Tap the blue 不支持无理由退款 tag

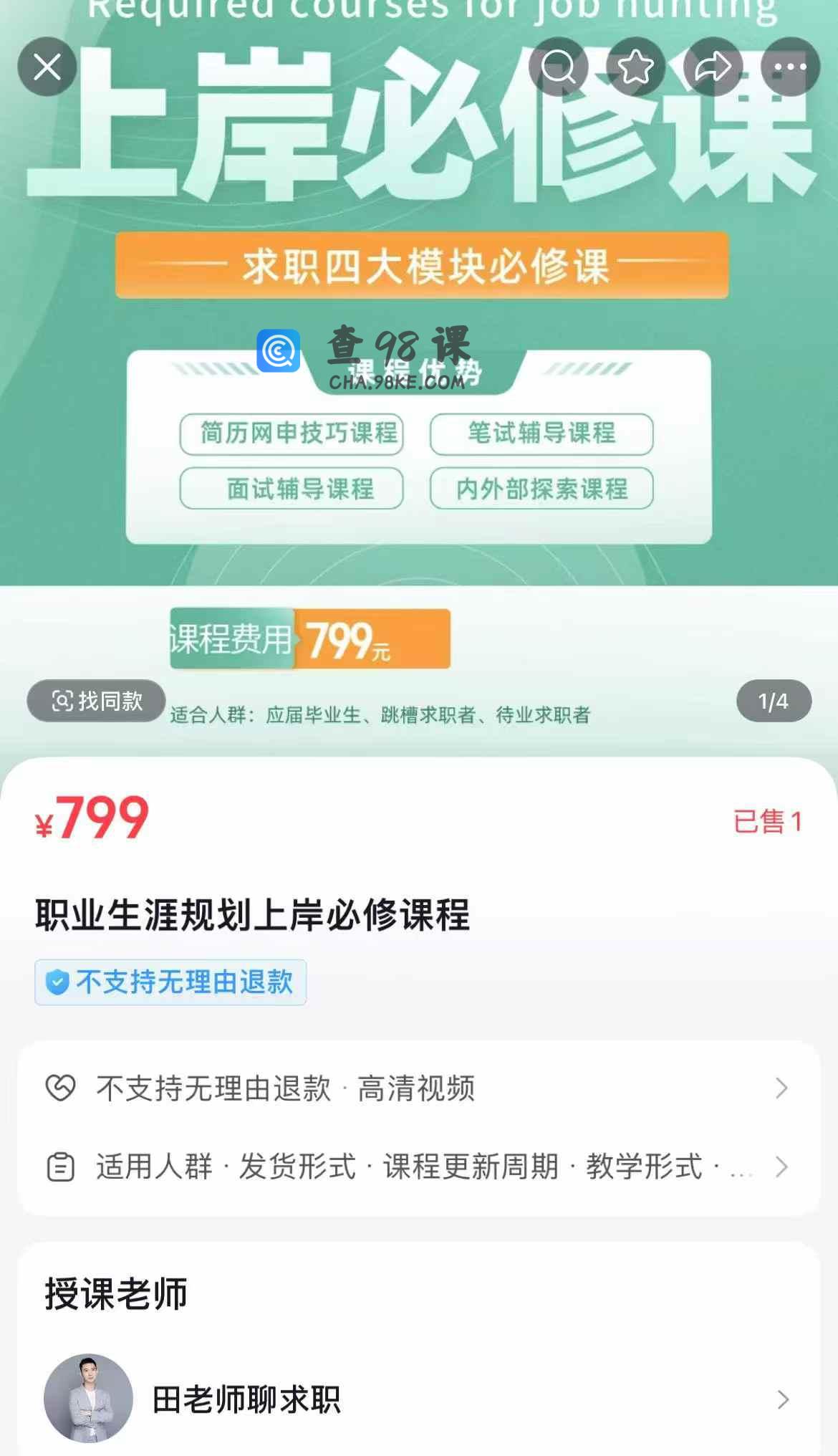point(170,982)
